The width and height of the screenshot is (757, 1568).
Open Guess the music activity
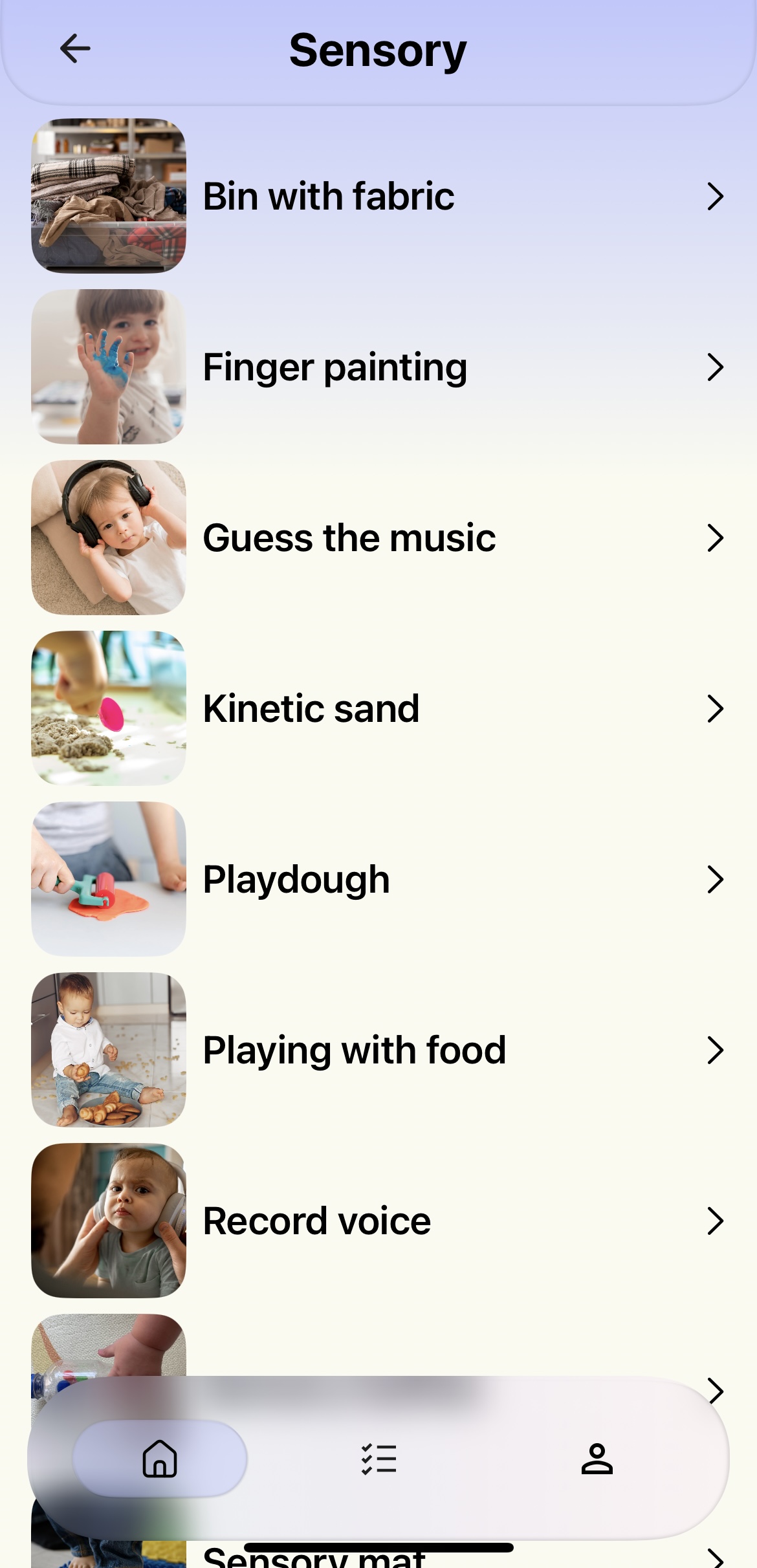coord(378,538)
